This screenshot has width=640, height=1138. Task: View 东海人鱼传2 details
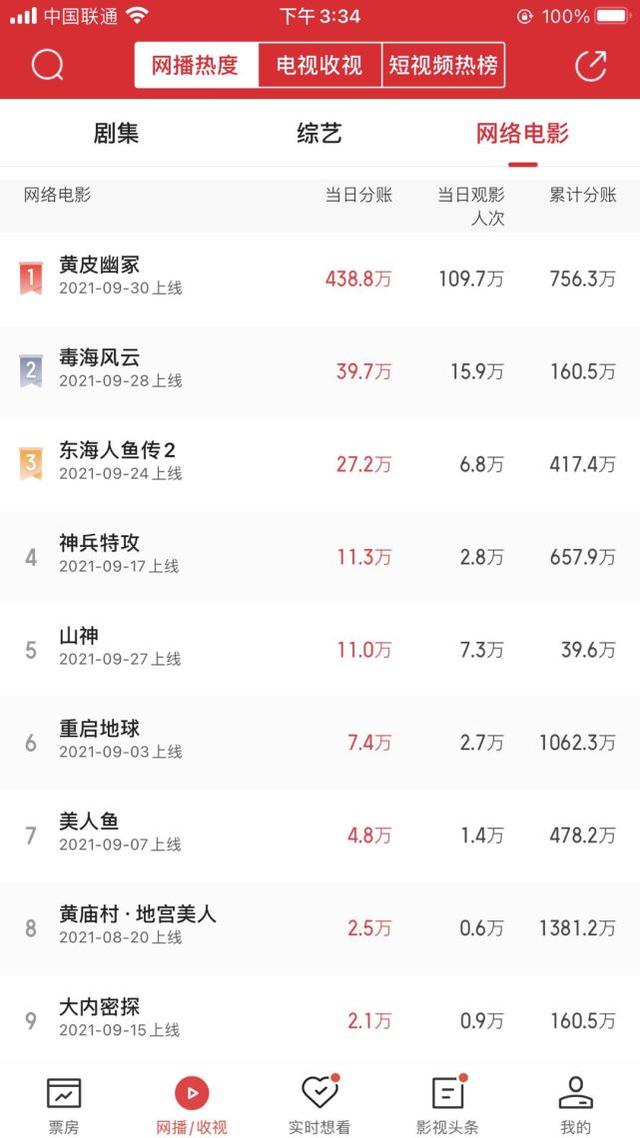coord(320,464)
